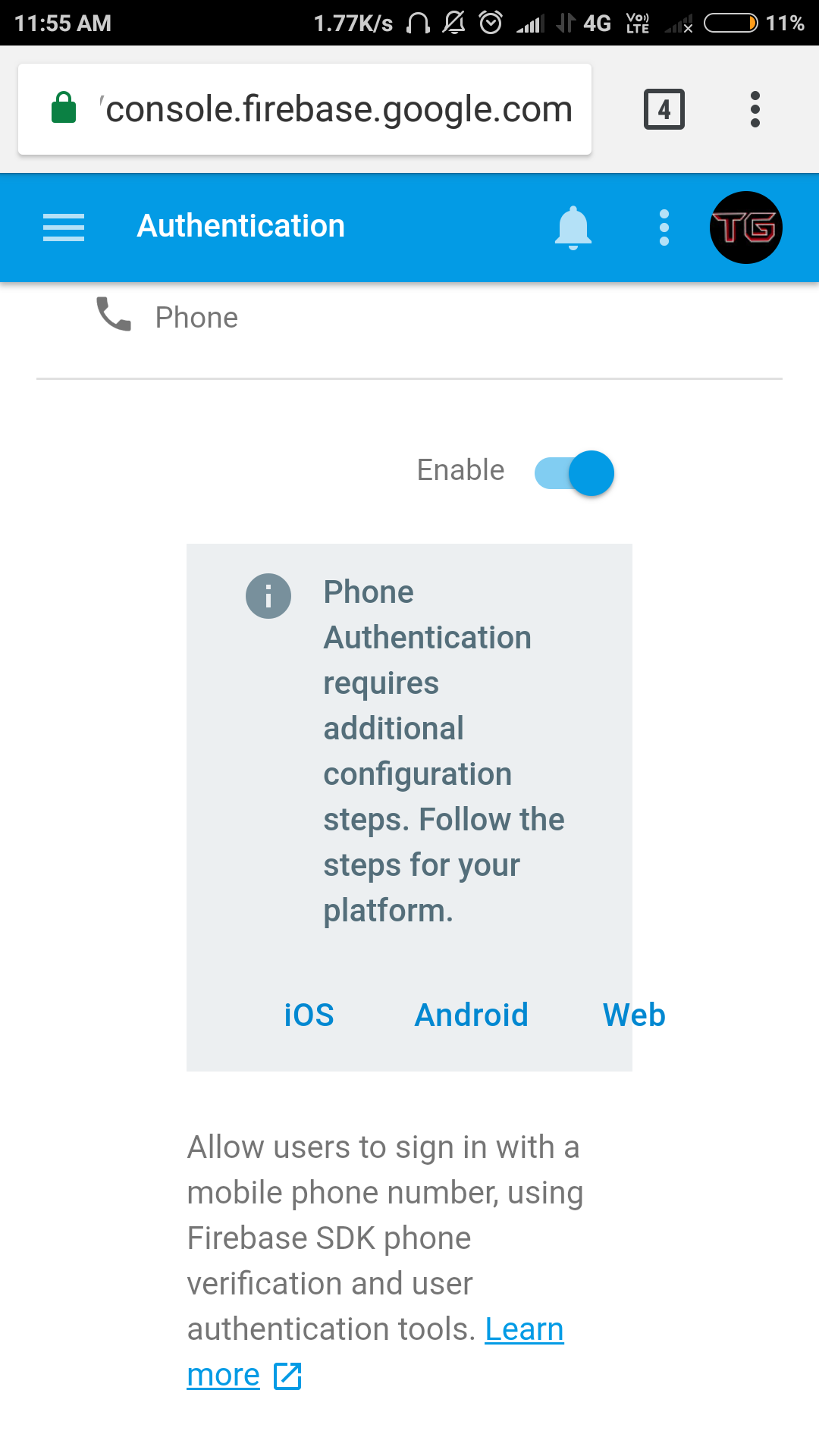Collapse the Phone provider row
The image size is (819, 1456).
[x=409, y=317]
